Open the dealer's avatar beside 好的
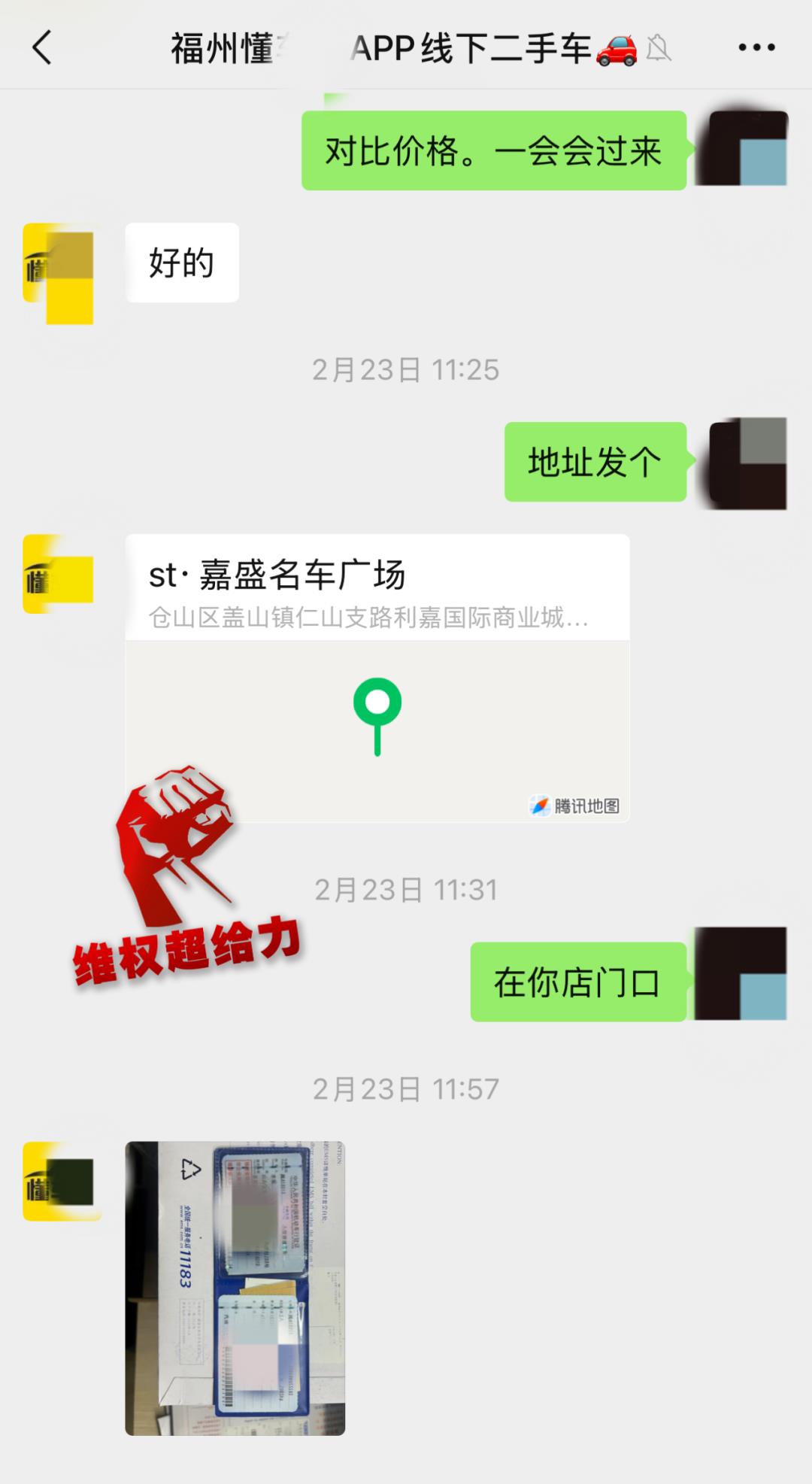The height and width of the screenshot is (1484, 812). (x=59, y=272)
